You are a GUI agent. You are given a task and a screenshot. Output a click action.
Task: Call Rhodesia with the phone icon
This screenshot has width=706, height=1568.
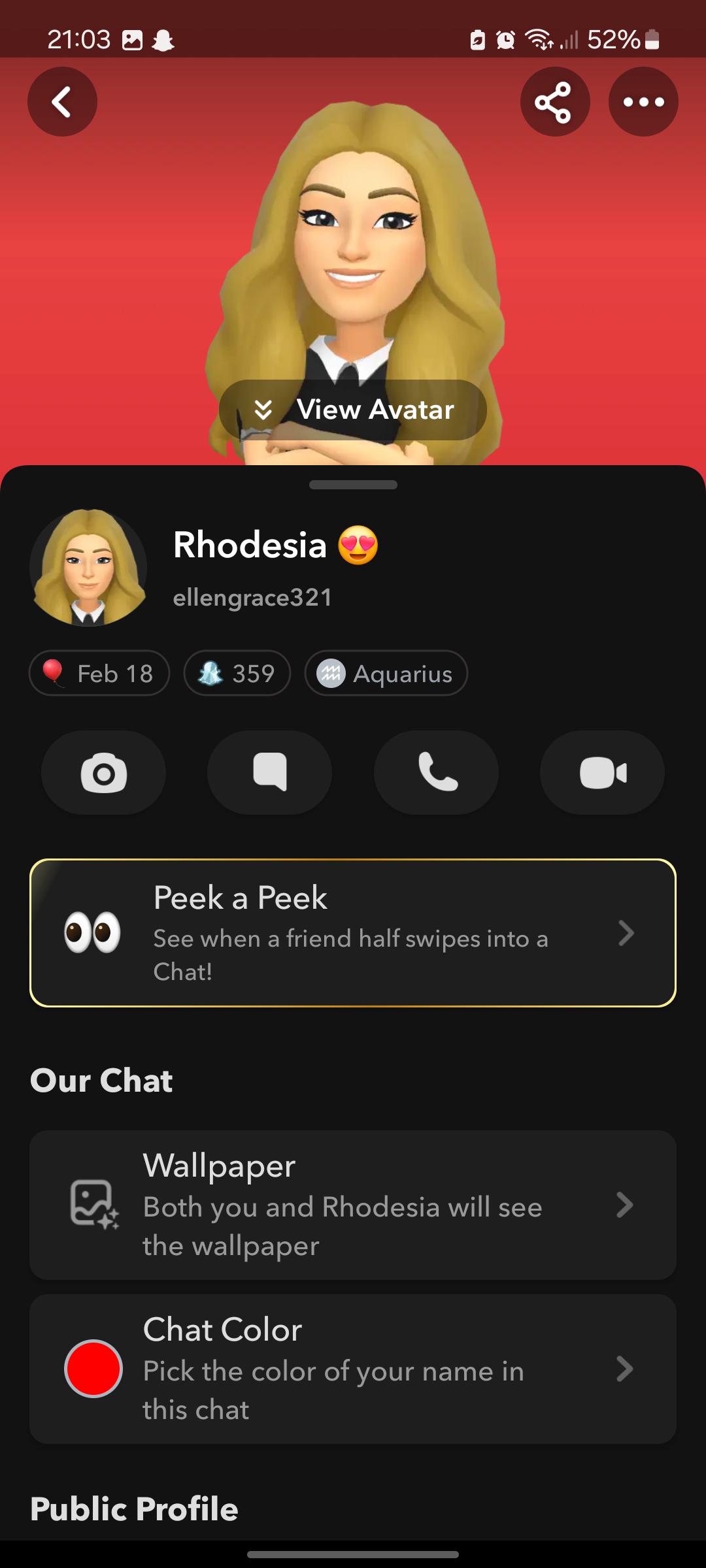(x=435, y=772)
